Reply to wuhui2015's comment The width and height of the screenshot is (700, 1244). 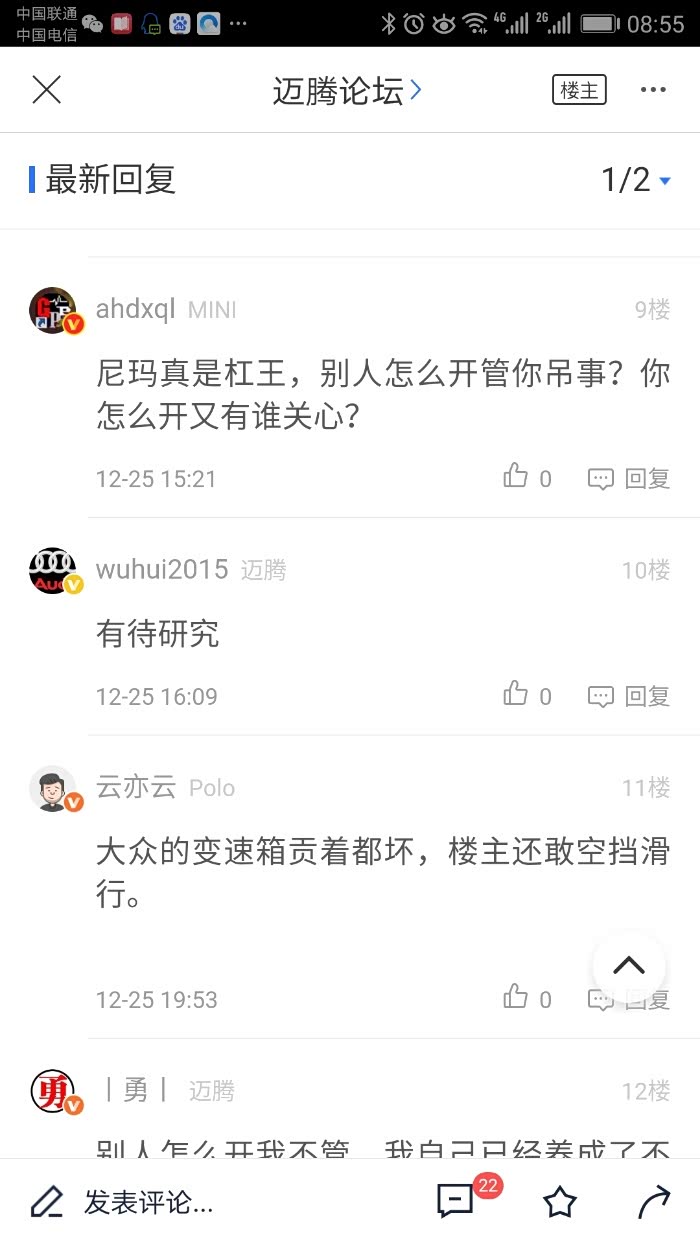629,696
